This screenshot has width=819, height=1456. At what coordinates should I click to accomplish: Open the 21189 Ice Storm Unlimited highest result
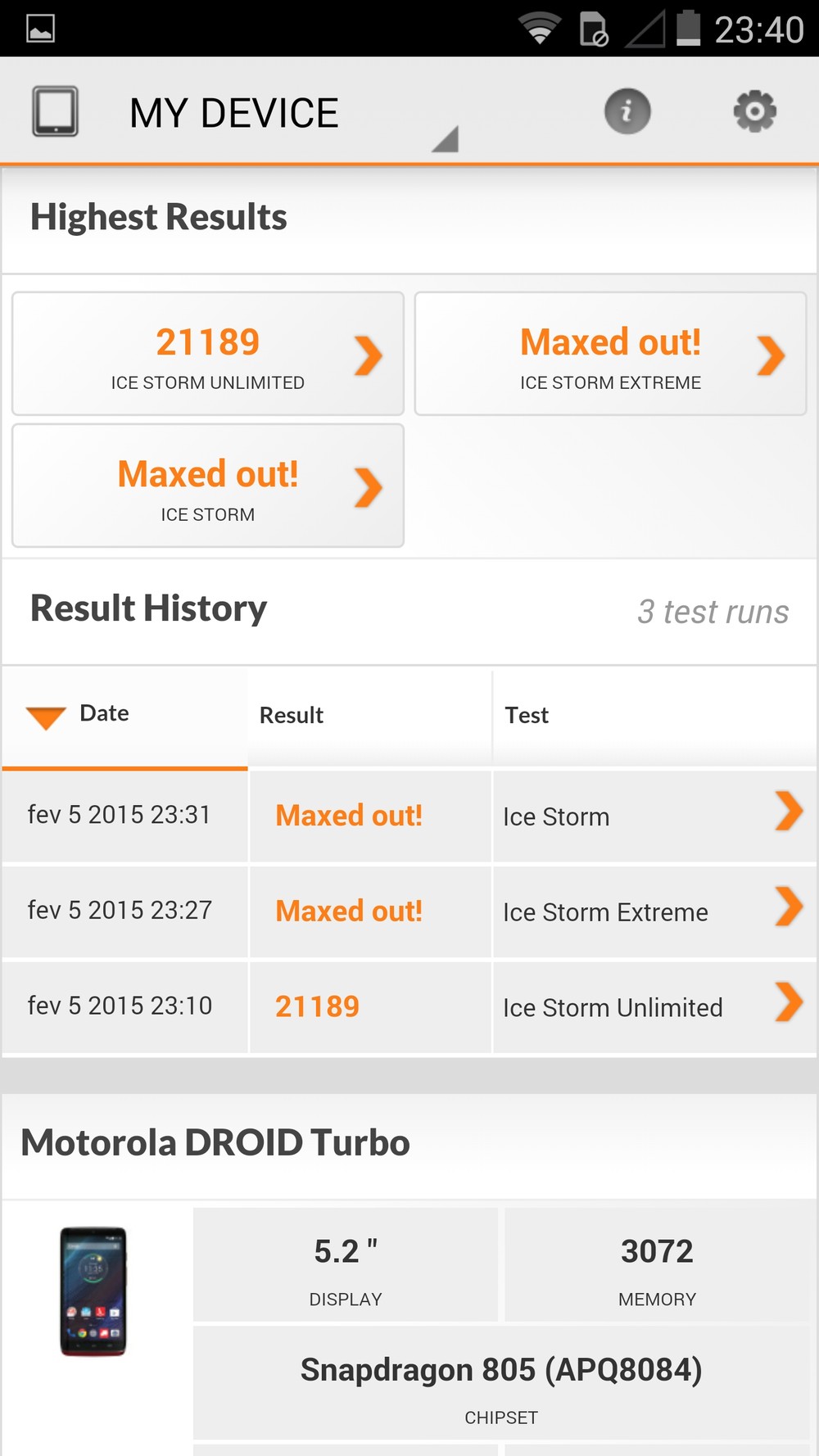(208, 354)
